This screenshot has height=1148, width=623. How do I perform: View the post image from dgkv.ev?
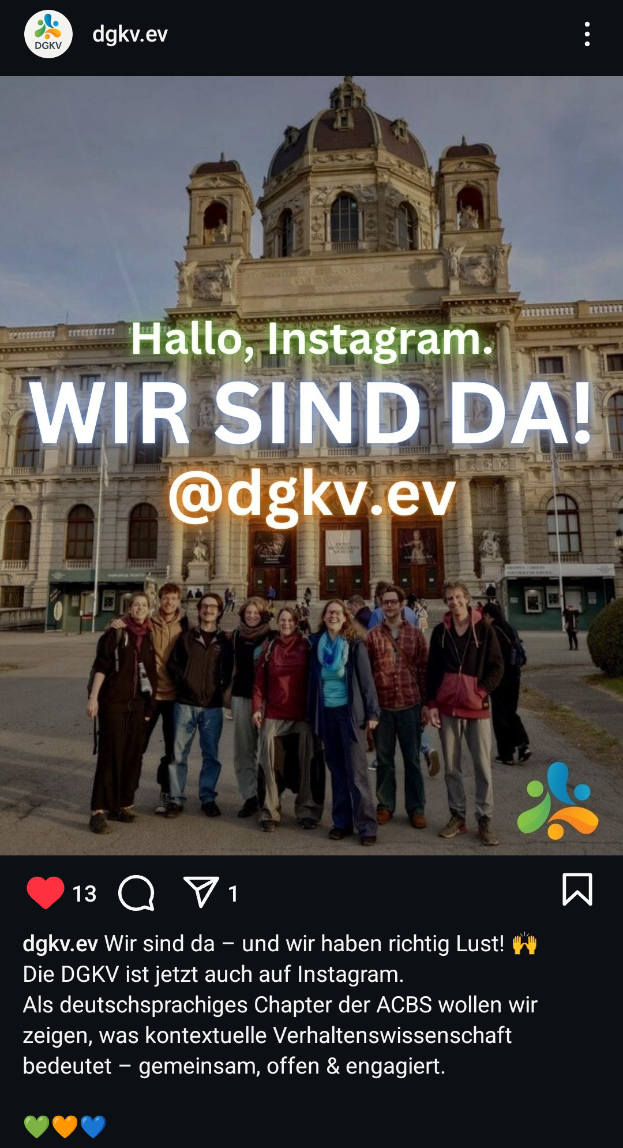pyautogui.click(x=311, y=465)
